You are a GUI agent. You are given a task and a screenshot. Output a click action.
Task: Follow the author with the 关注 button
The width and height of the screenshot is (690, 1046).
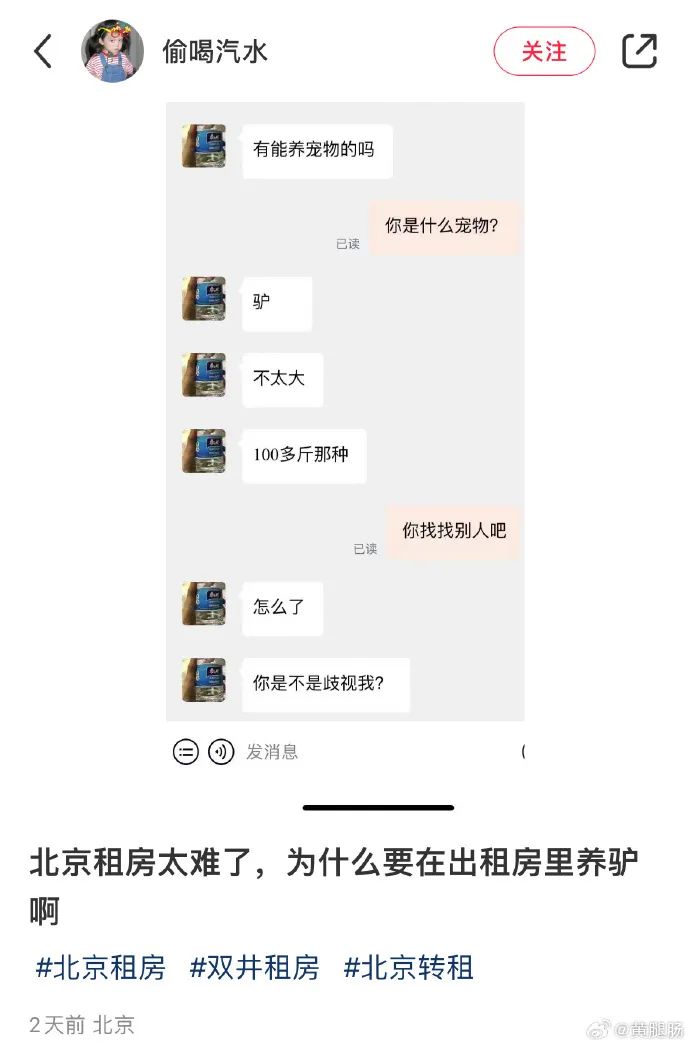point(544,51)
